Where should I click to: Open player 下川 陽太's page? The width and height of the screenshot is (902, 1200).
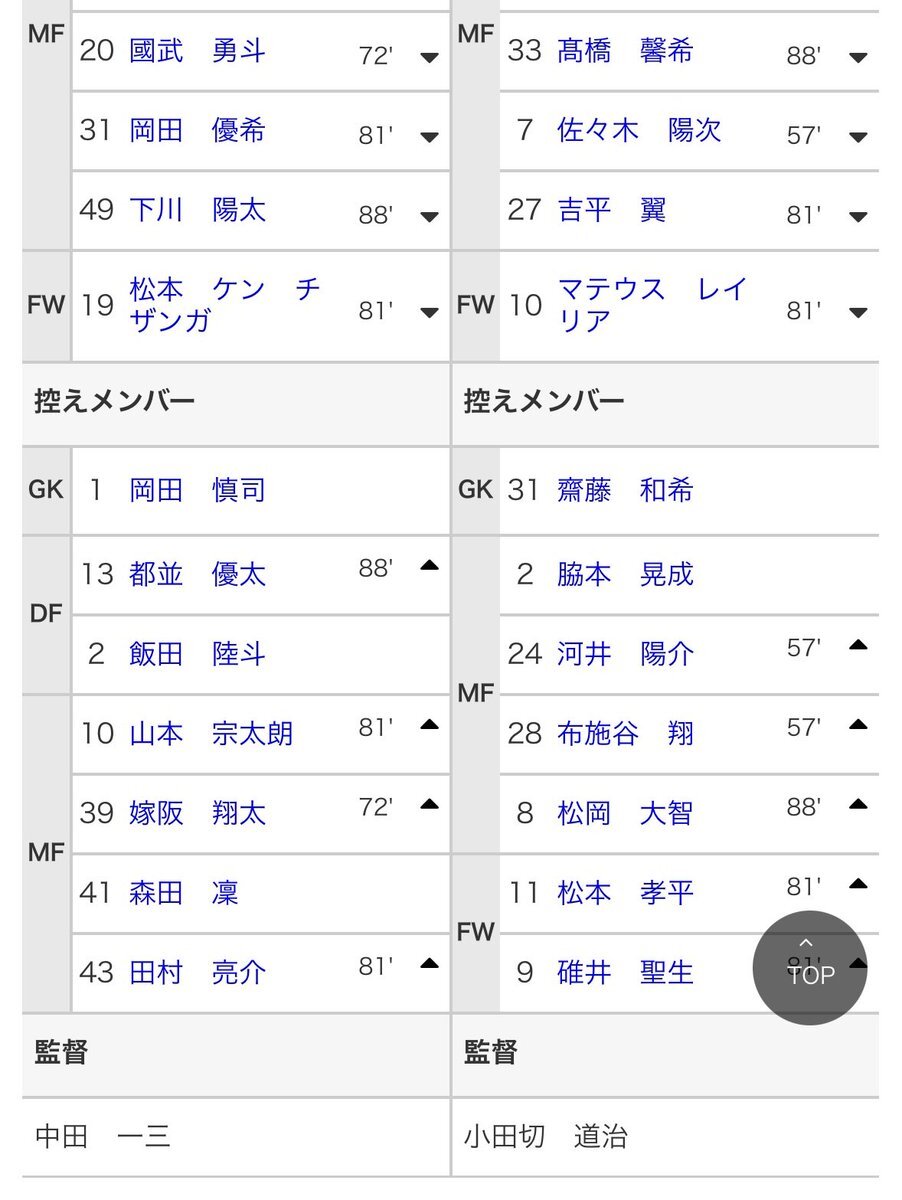pyautogui.click(x=197, y=210)
